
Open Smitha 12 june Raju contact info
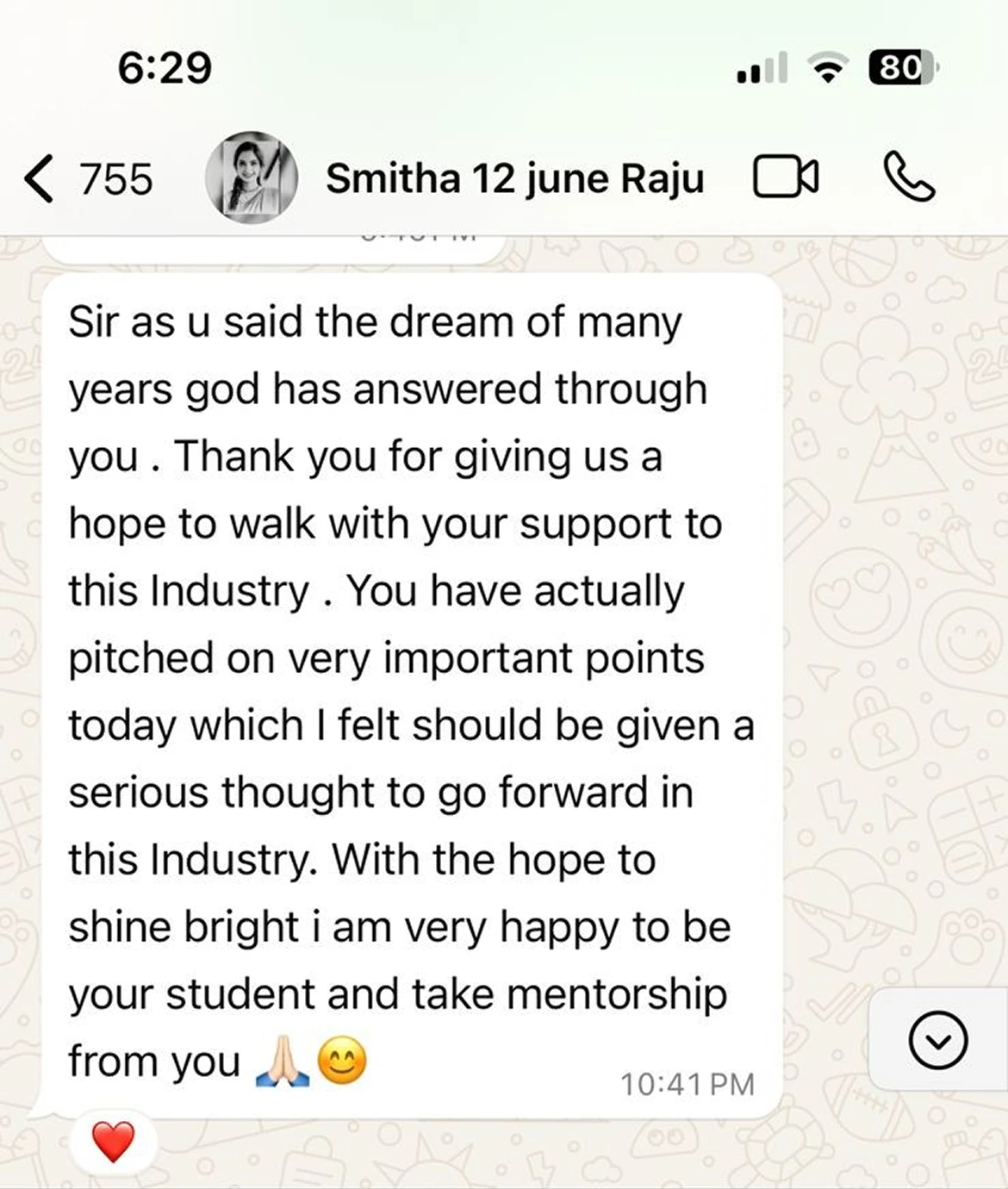tap(514, 178)
